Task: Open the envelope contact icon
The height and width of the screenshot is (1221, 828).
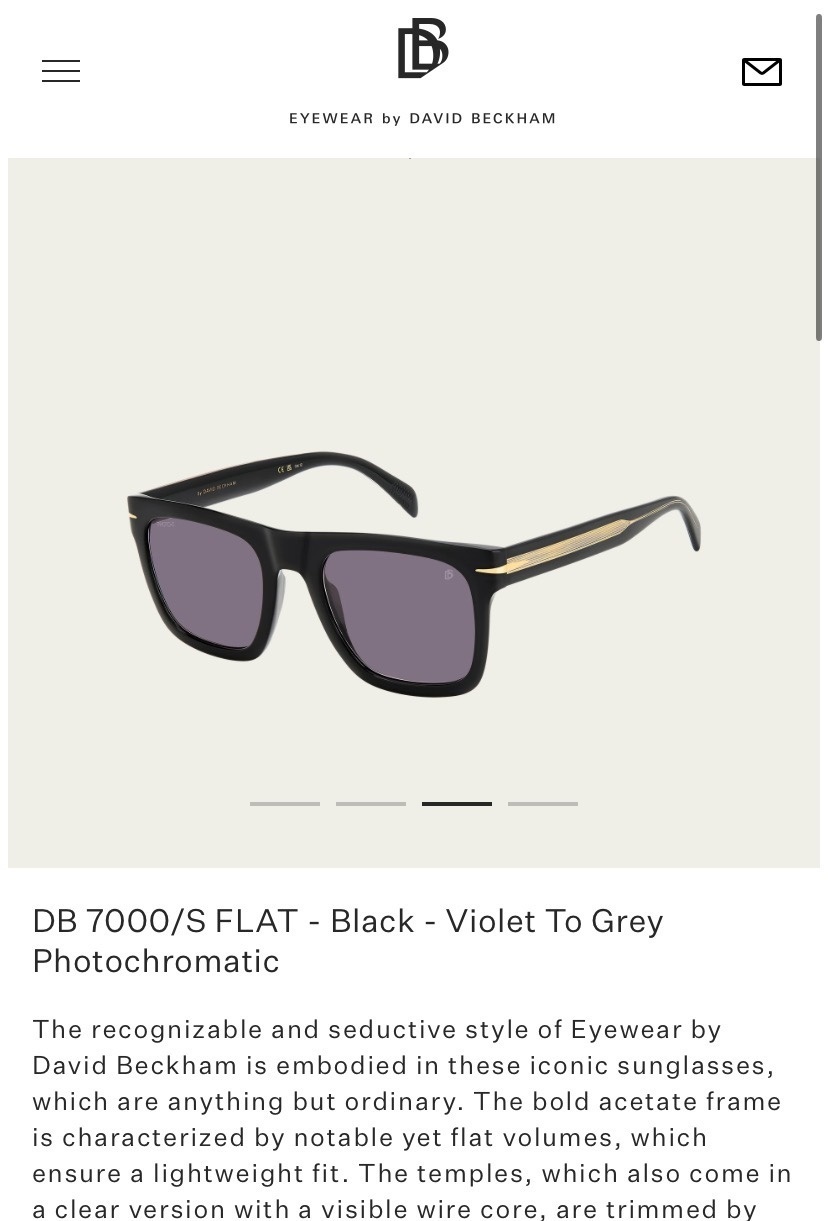Action: tap(761, 72)
